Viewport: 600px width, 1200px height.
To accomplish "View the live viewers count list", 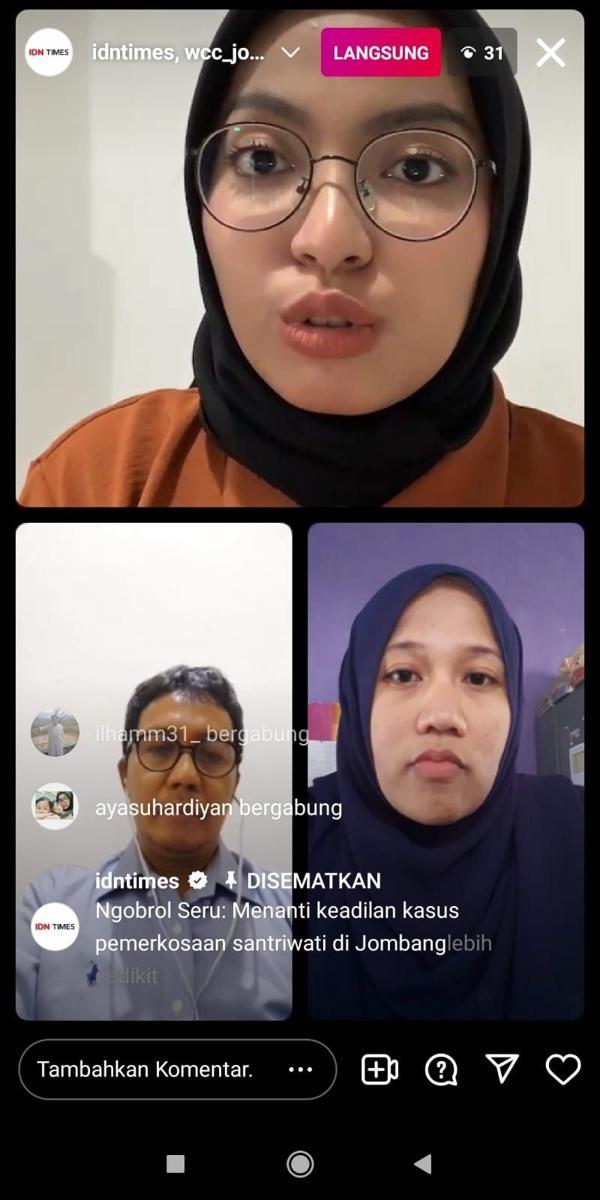I will click(482, 53).
